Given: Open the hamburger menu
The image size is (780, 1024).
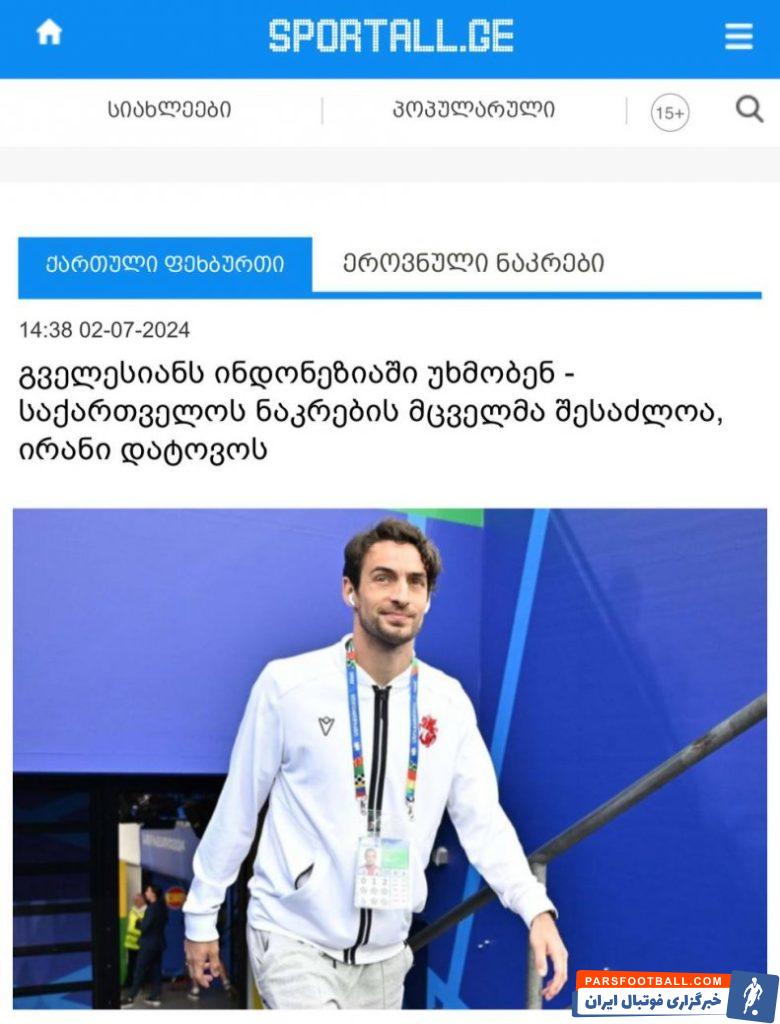Looking at the screenshot, I should click(x=738, y=36).
